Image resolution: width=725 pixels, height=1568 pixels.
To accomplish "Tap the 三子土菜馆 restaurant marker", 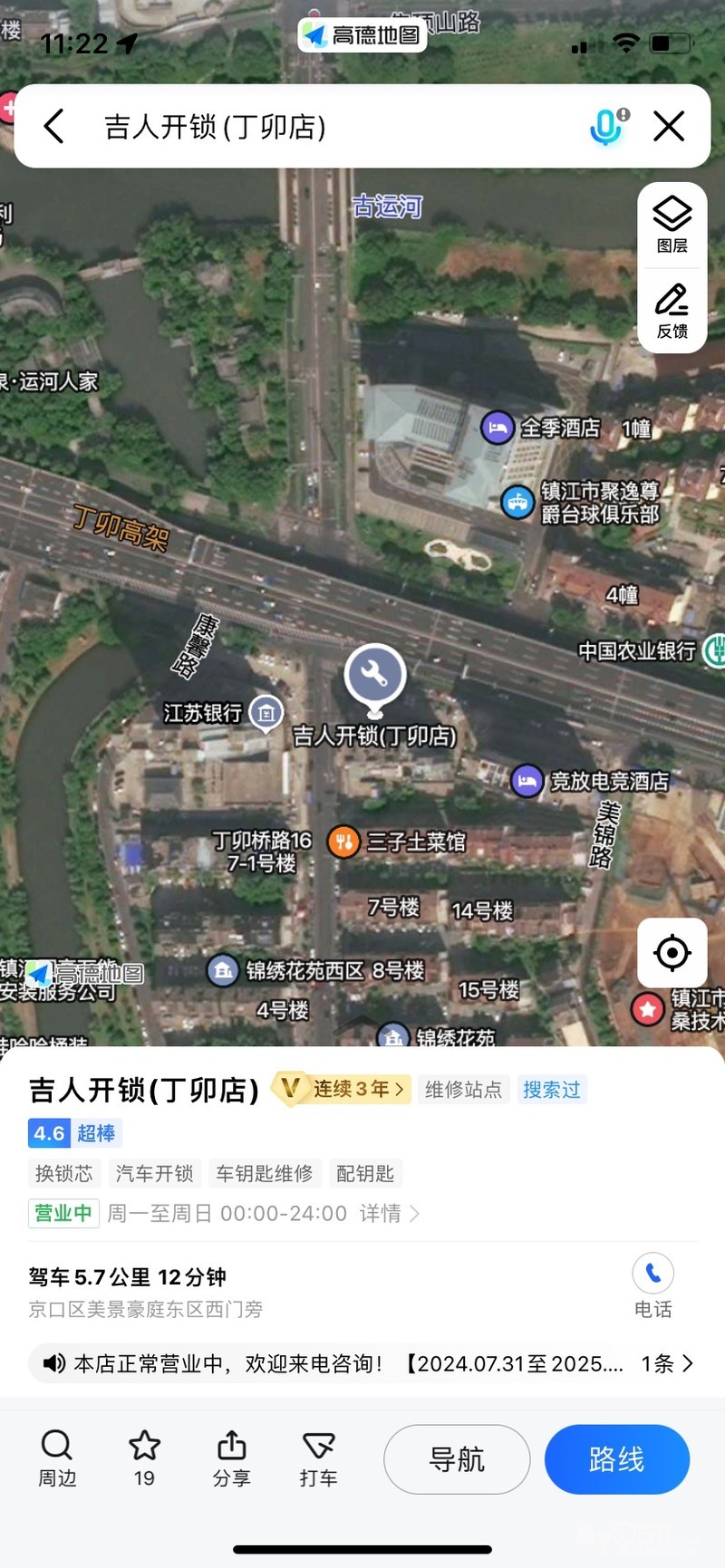I will pos(344,842).
